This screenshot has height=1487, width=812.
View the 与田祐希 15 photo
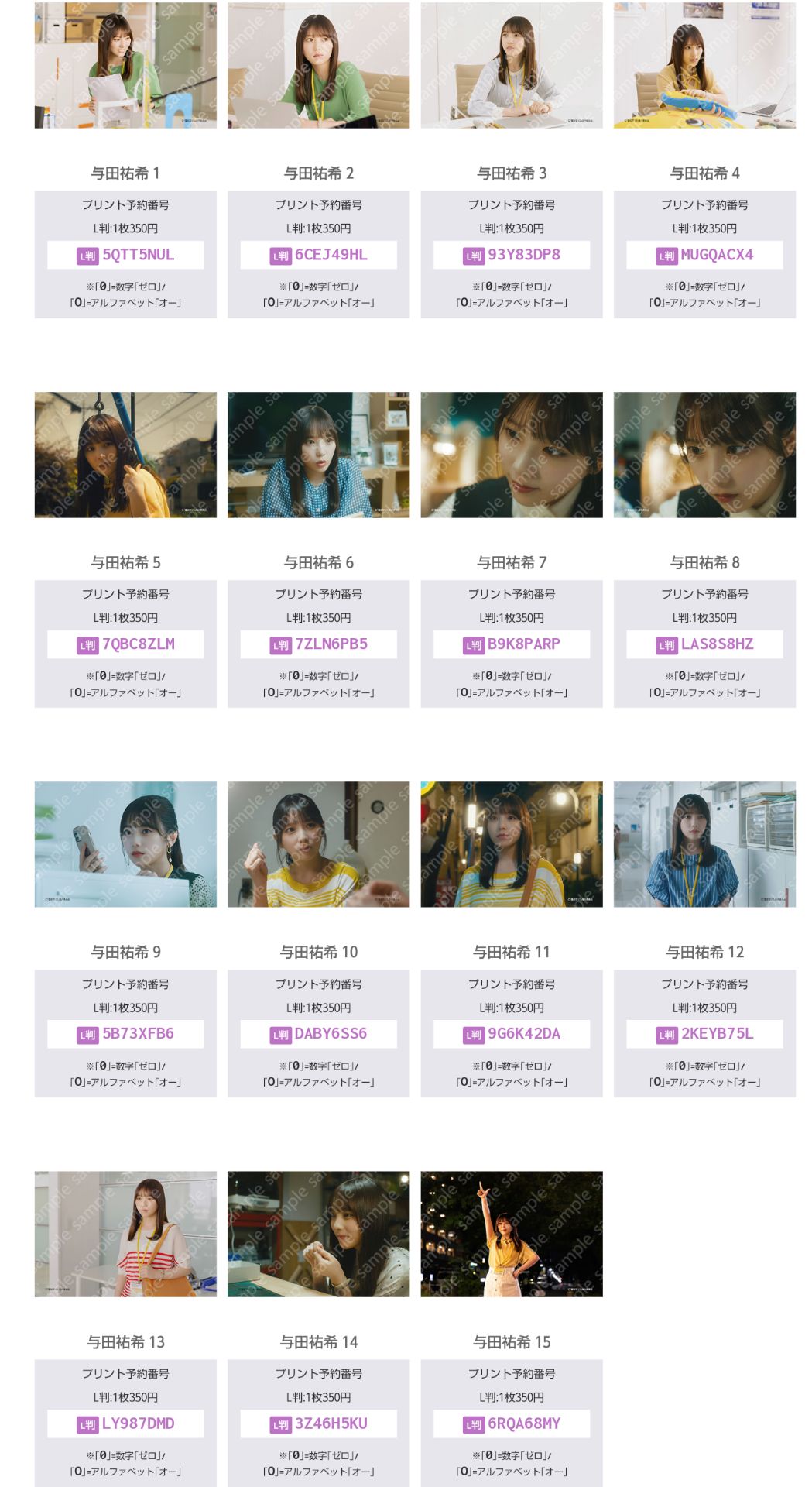pos(512,1234)
